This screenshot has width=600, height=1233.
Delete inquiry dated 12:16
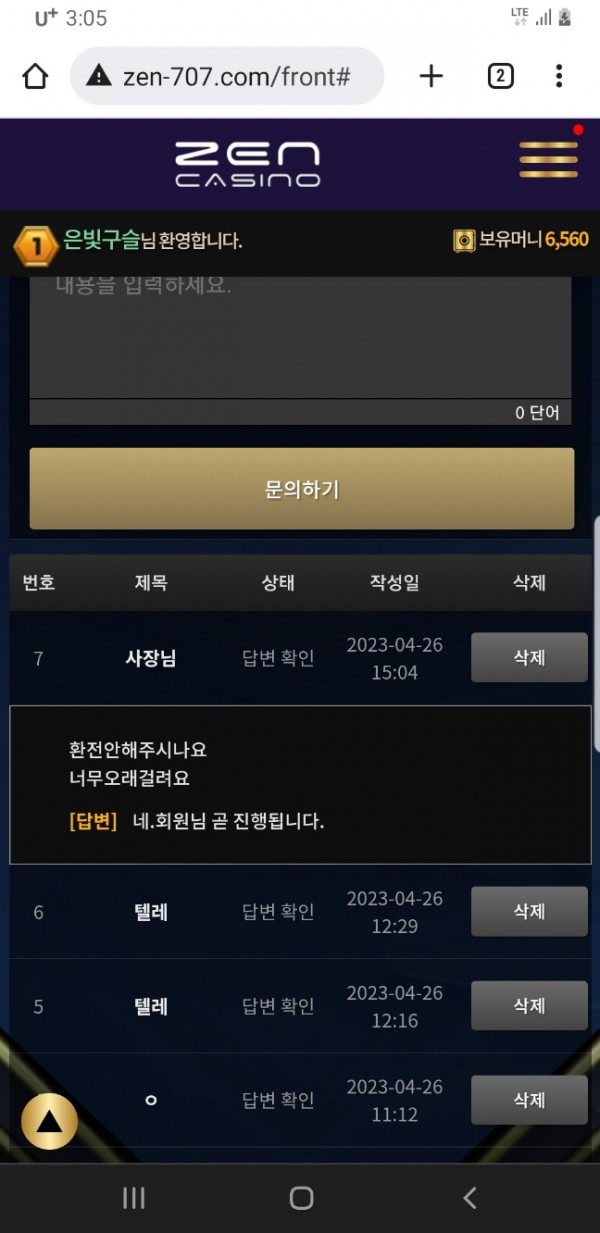pyautogui.click(x=529, y=1006)
